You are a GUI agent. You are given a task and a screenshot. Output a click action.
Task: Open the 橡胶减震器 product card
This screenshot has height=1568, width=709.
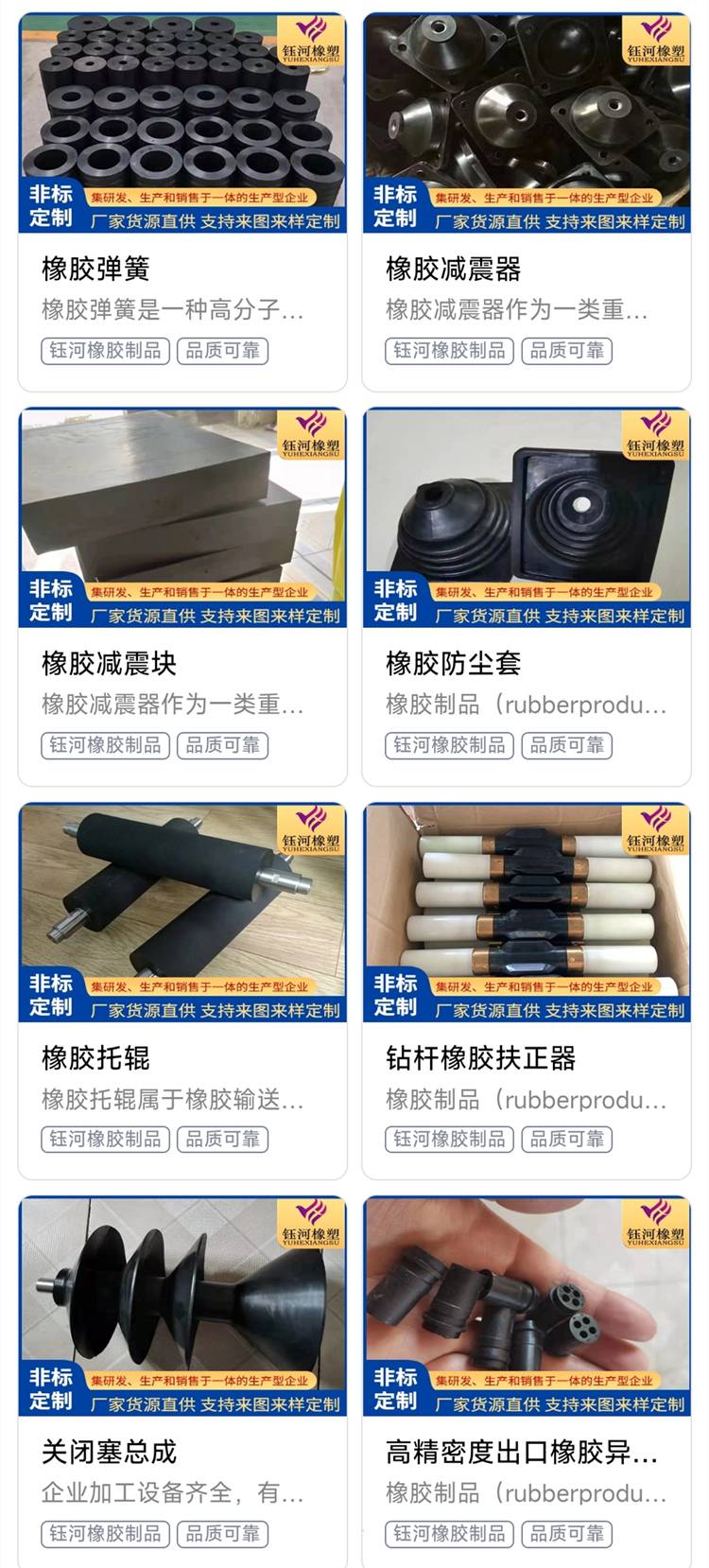click(x=527, y=201)
